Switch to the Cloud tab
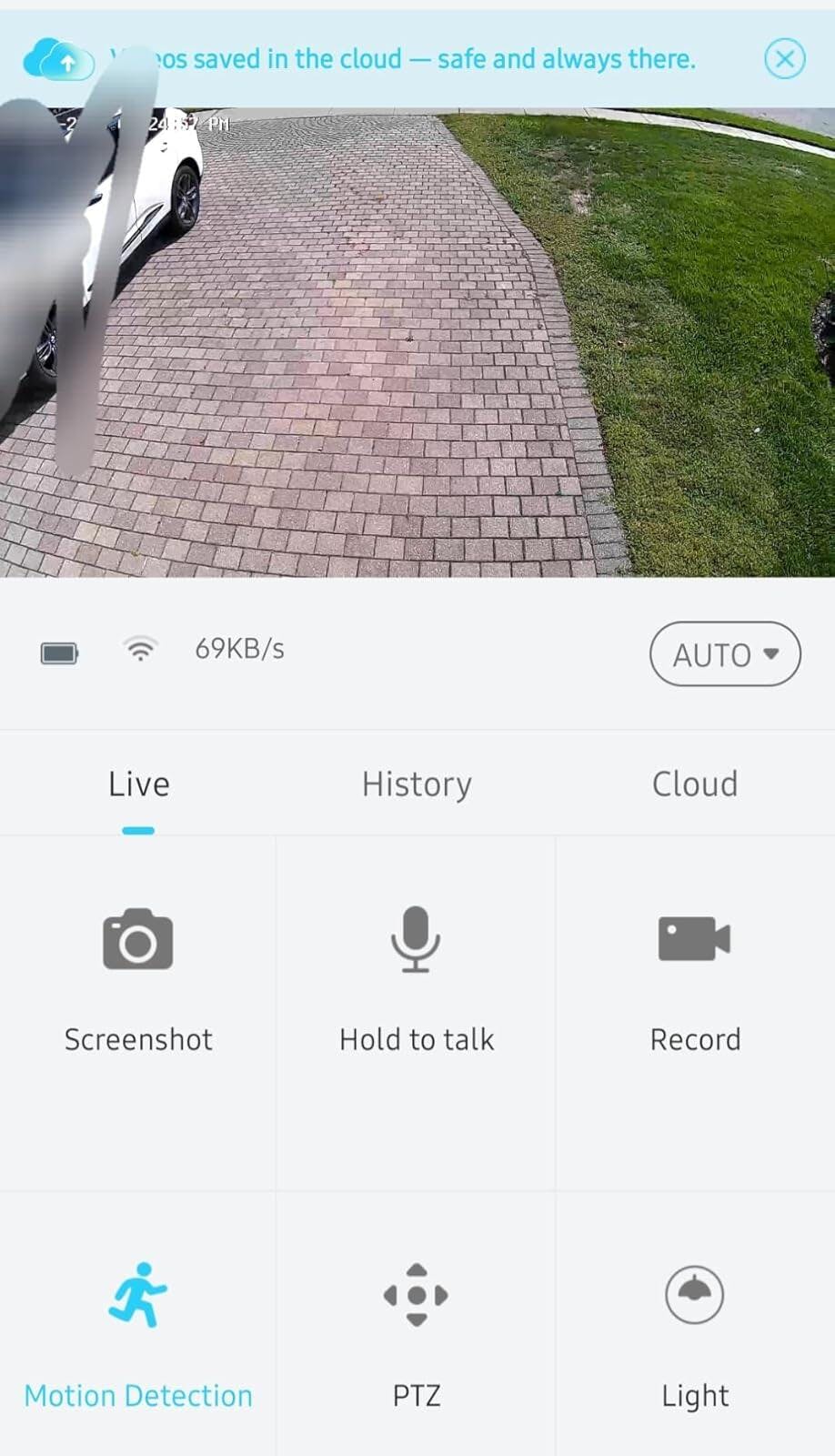Image resolution: width=835 pixels, height=1456 pixels. coord(694,784)
